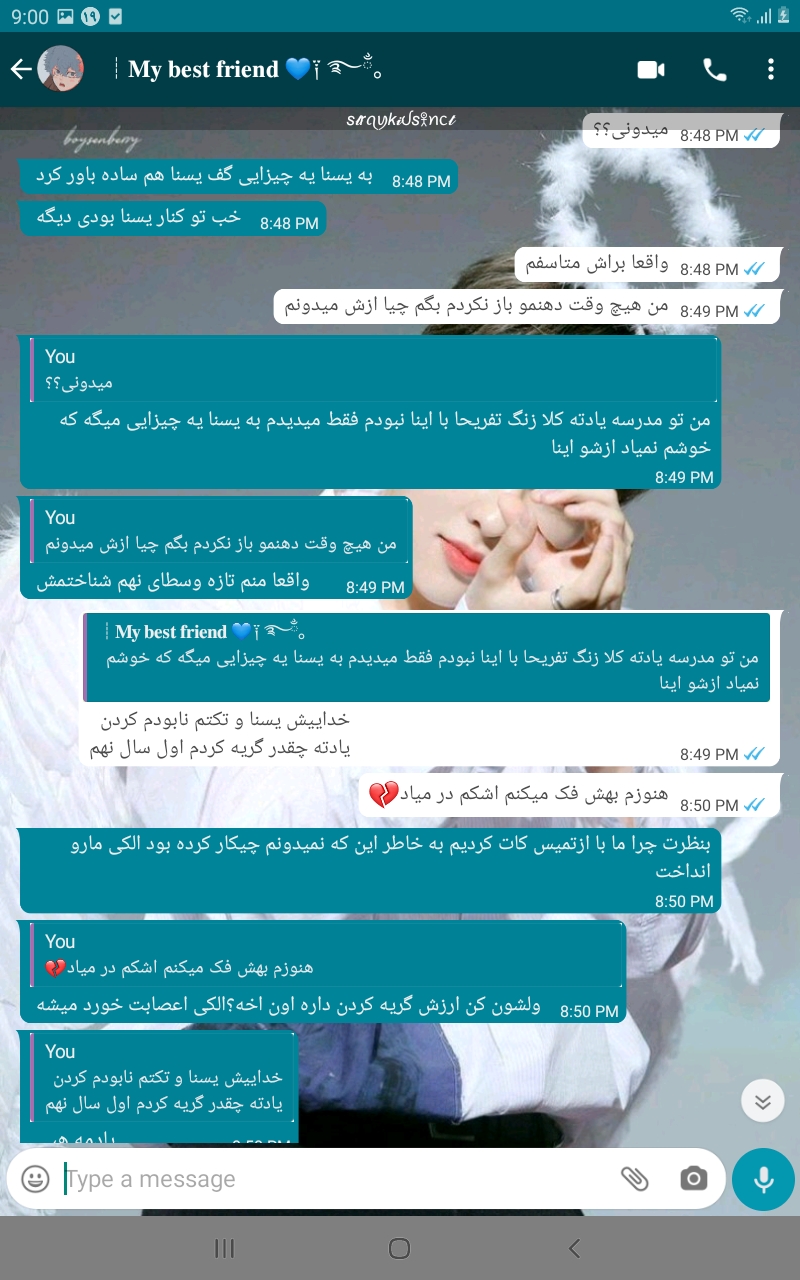Start a voice call from the header
This screenshot has width=800, height=1280.
pos(715,69)
